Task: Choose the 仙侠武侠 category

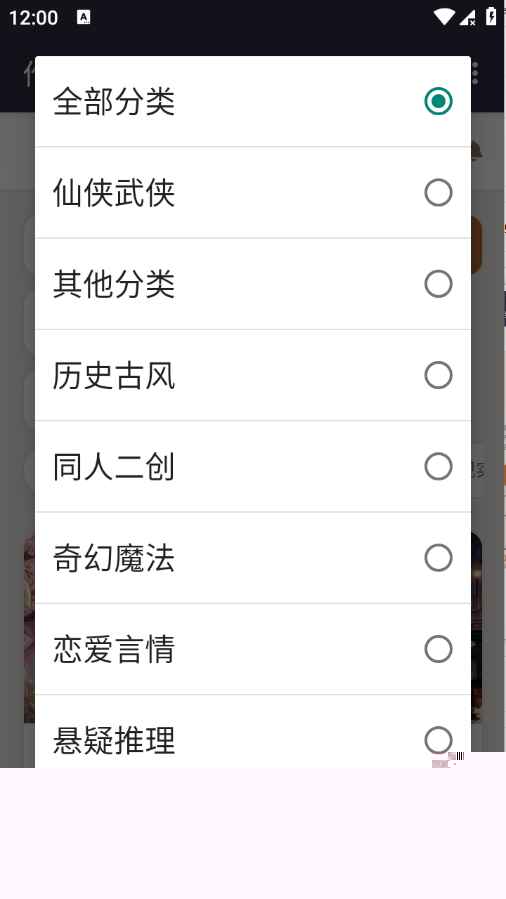Action: tap(253, 193)
